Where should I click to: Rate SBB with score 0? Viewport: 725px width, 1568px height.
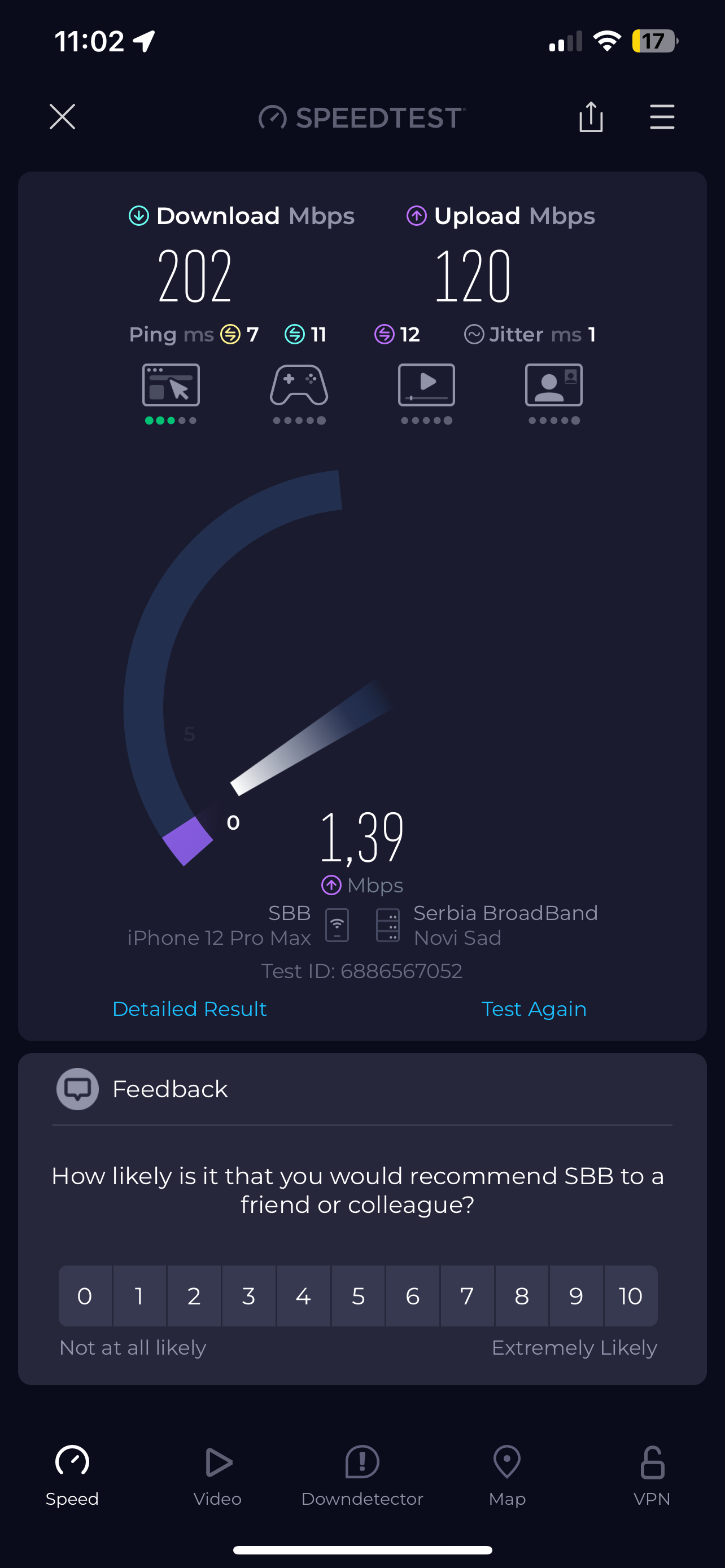pos(85,1296)
